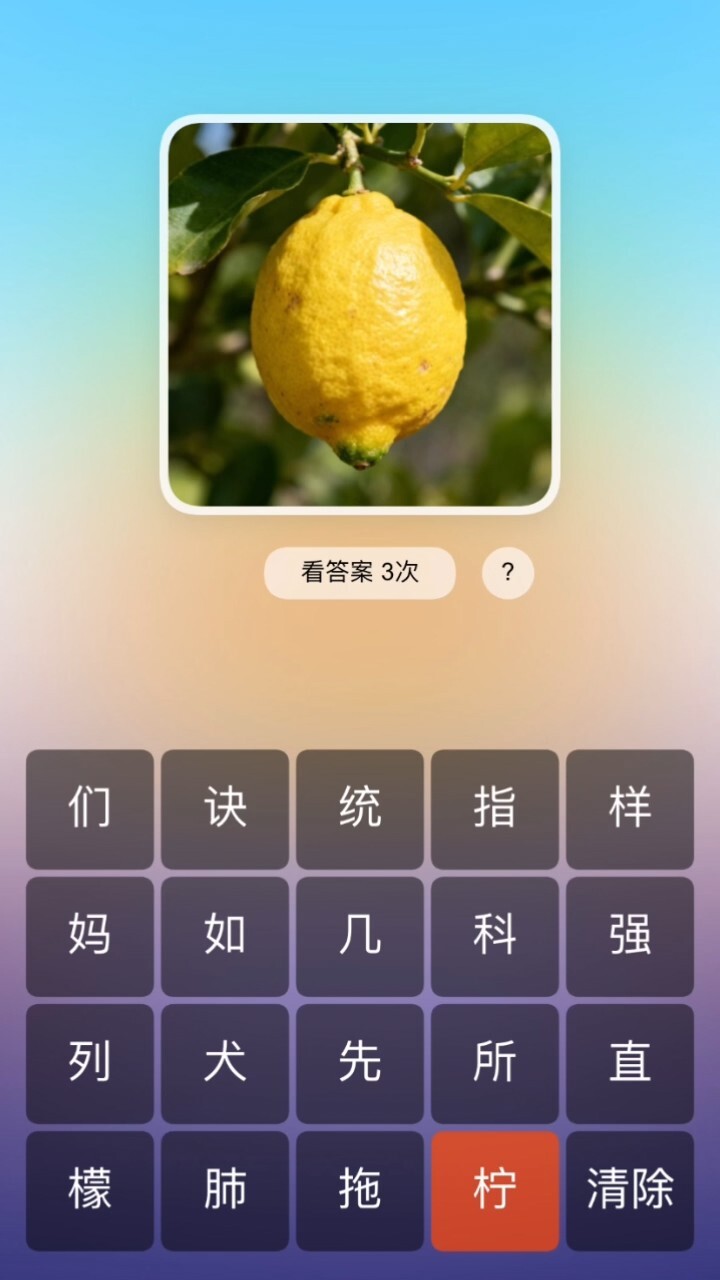Tap the lemon photo thumbnail
Viewport: 720px width, 1280px height.
pos(360,315)
